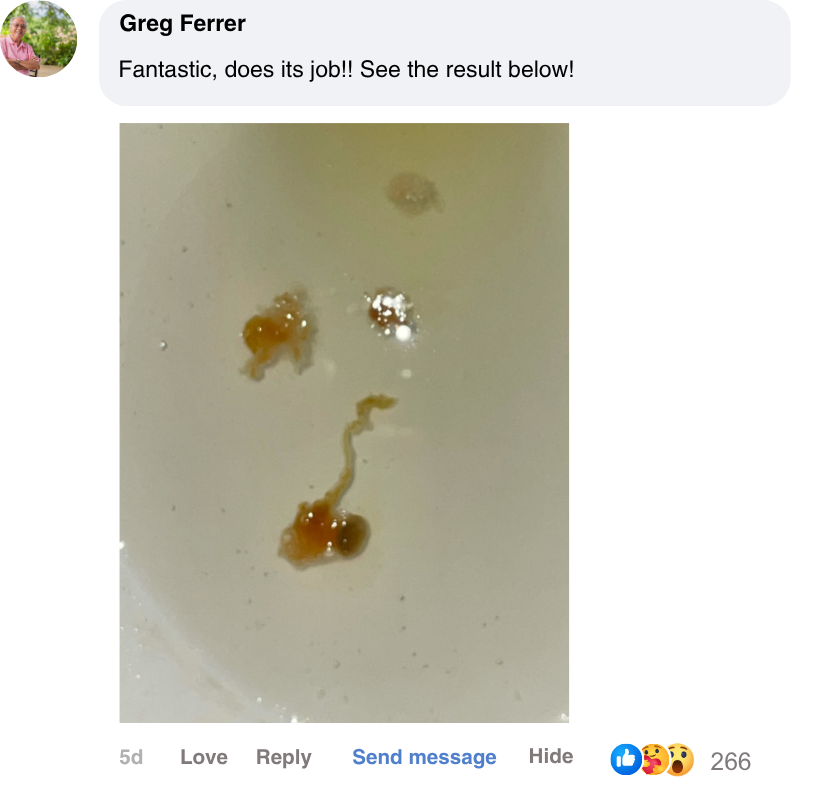Love Greg Ferrer's comment

click(204, 757)
